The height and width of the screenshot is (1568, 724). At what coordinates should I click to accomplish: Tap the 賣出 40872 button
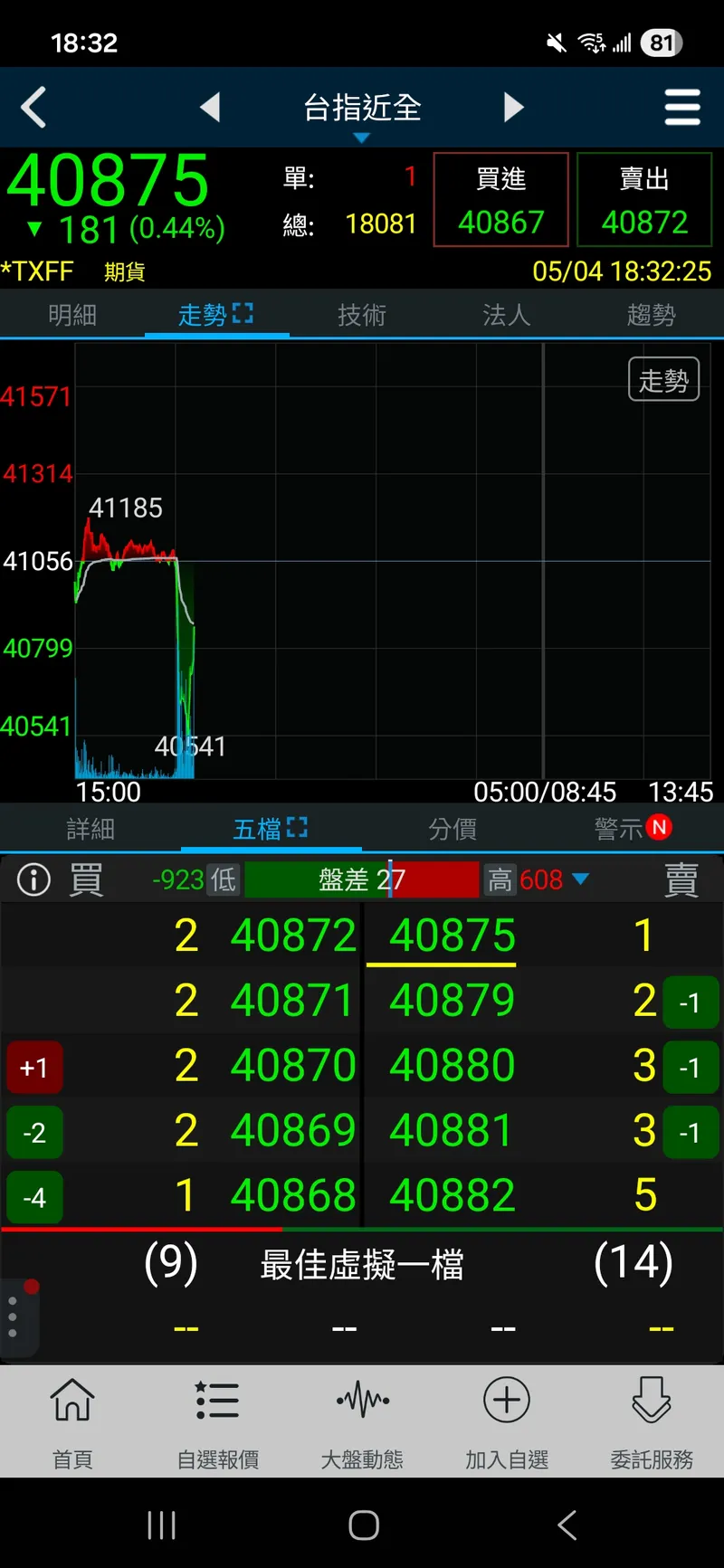tap(644, 199)
